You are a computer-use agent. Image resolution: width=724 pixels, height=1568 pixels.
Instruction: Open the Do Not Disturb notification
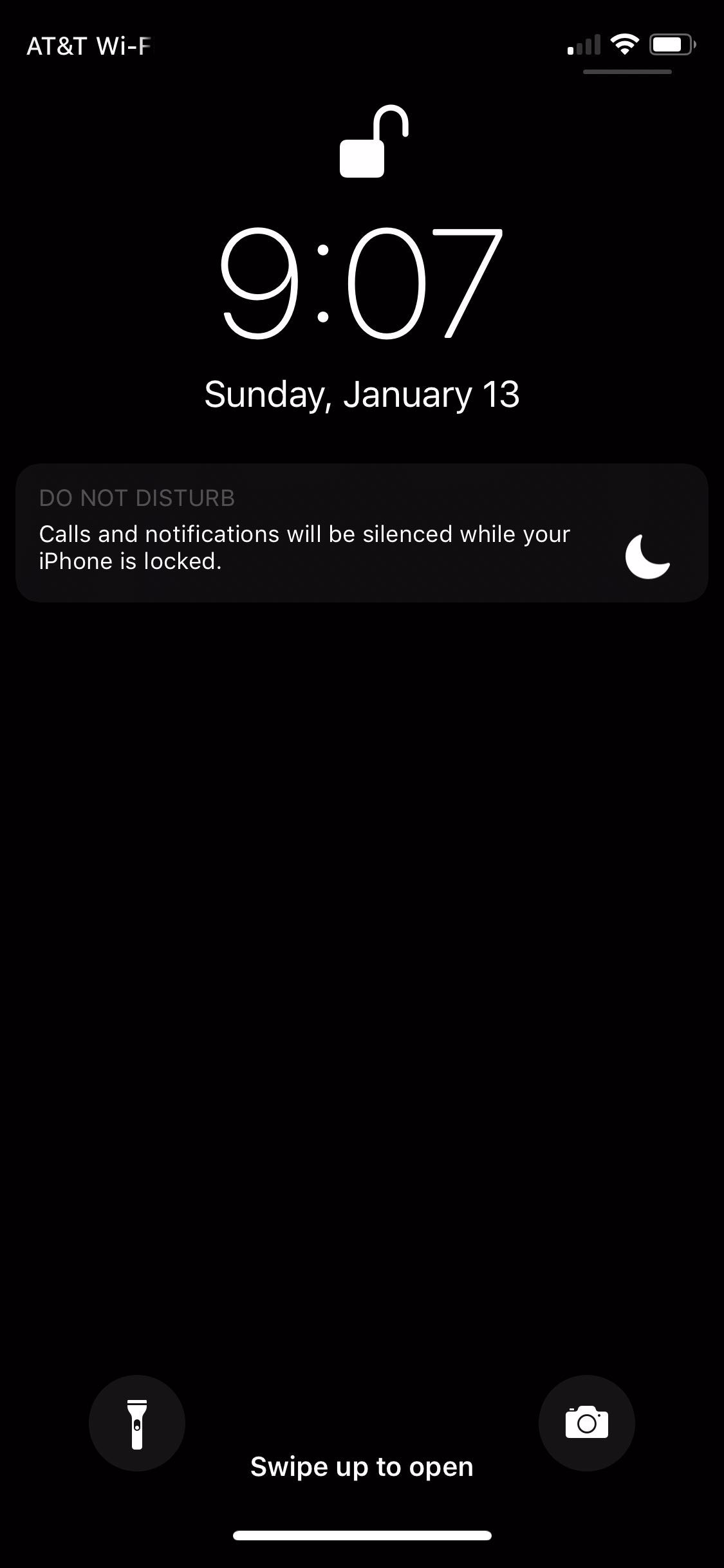pyautogui.click(x=362, y=533)
